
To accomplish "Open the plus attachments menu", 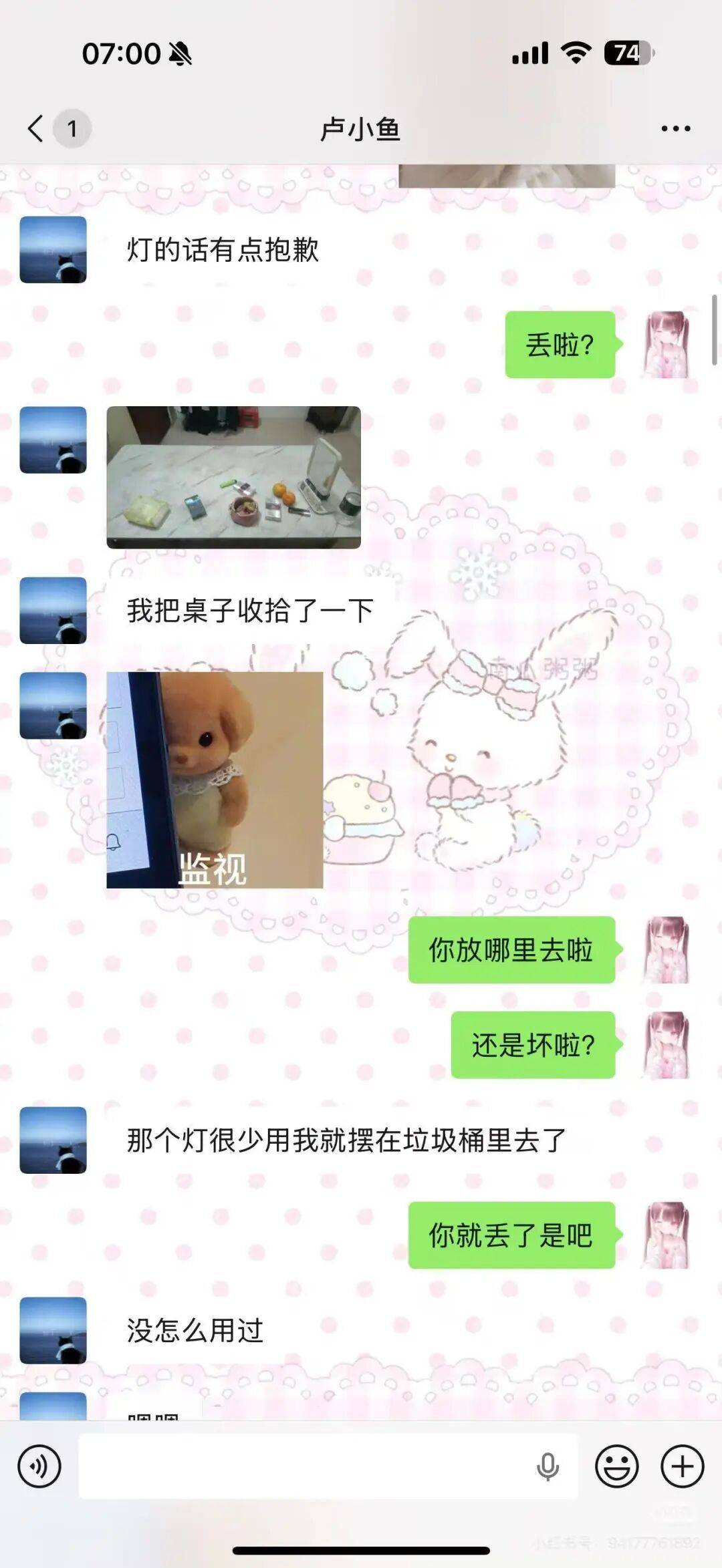I will click(x=682, y=1466).
